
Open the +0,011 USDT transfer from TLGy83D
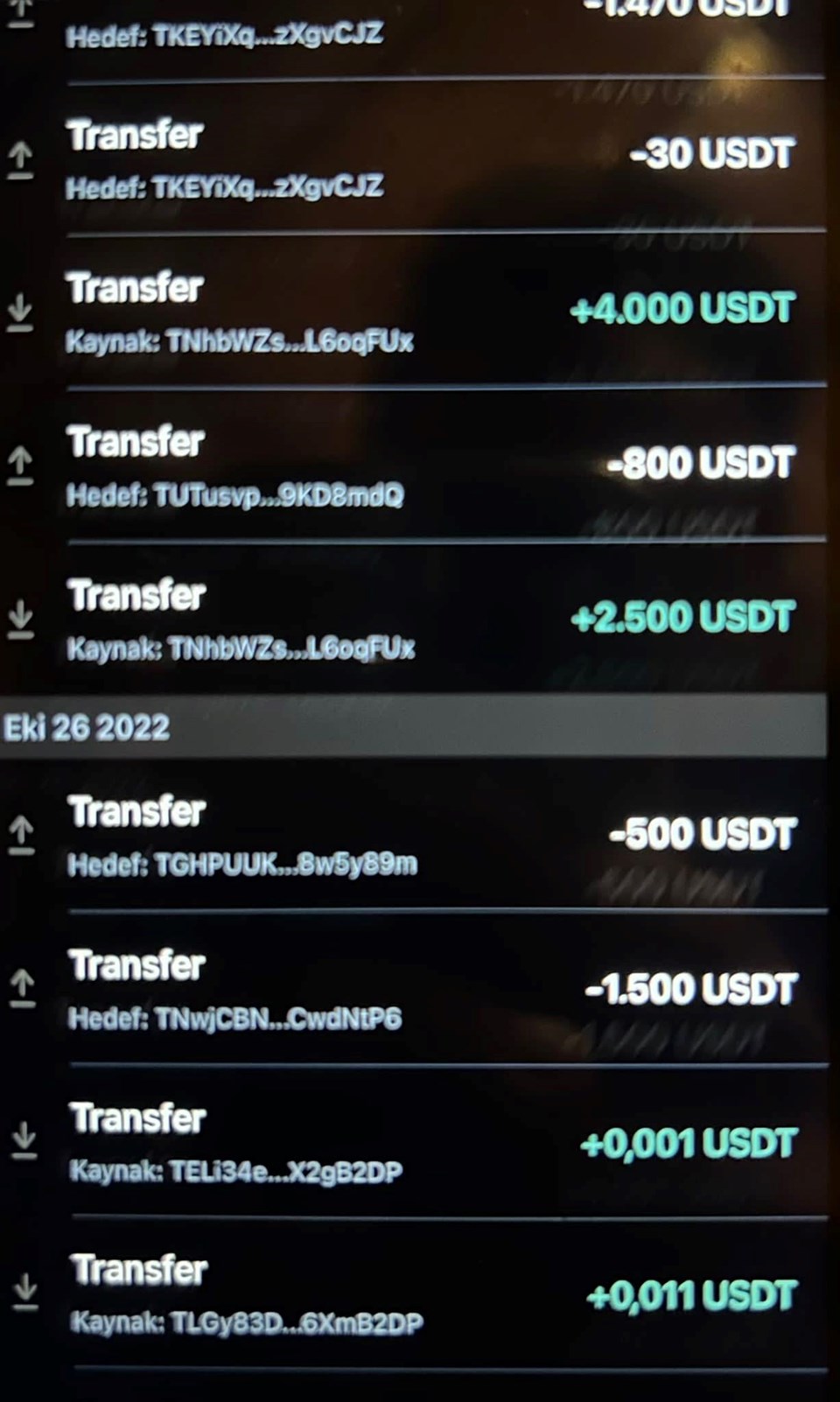(x=420, y=1295)
